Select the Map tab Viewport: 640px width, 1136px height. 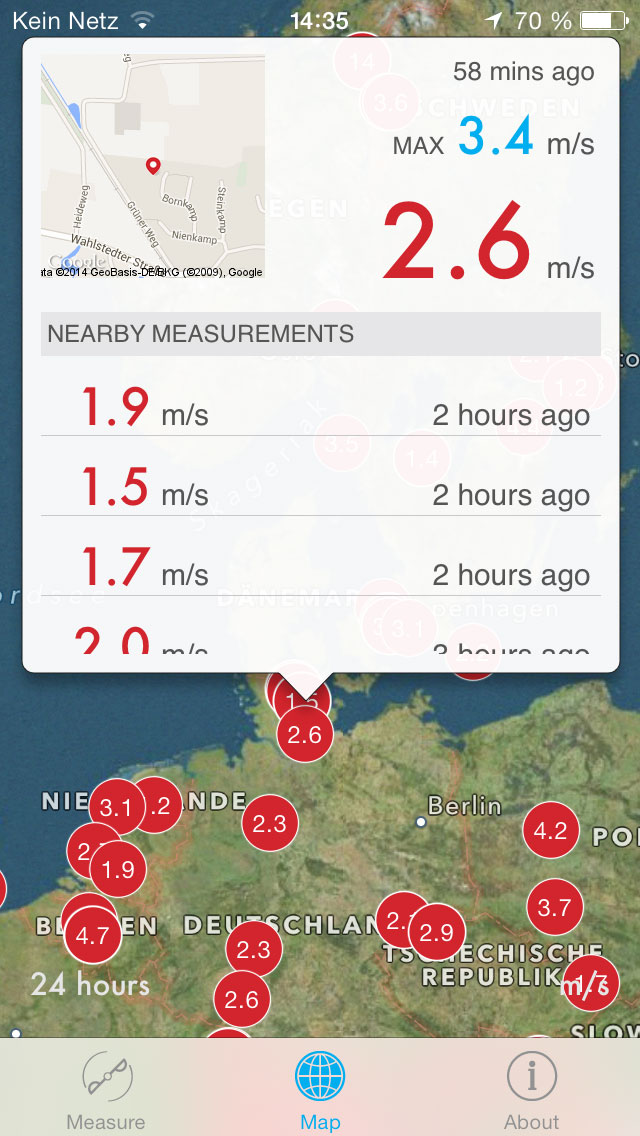(x=320, y=1090)
